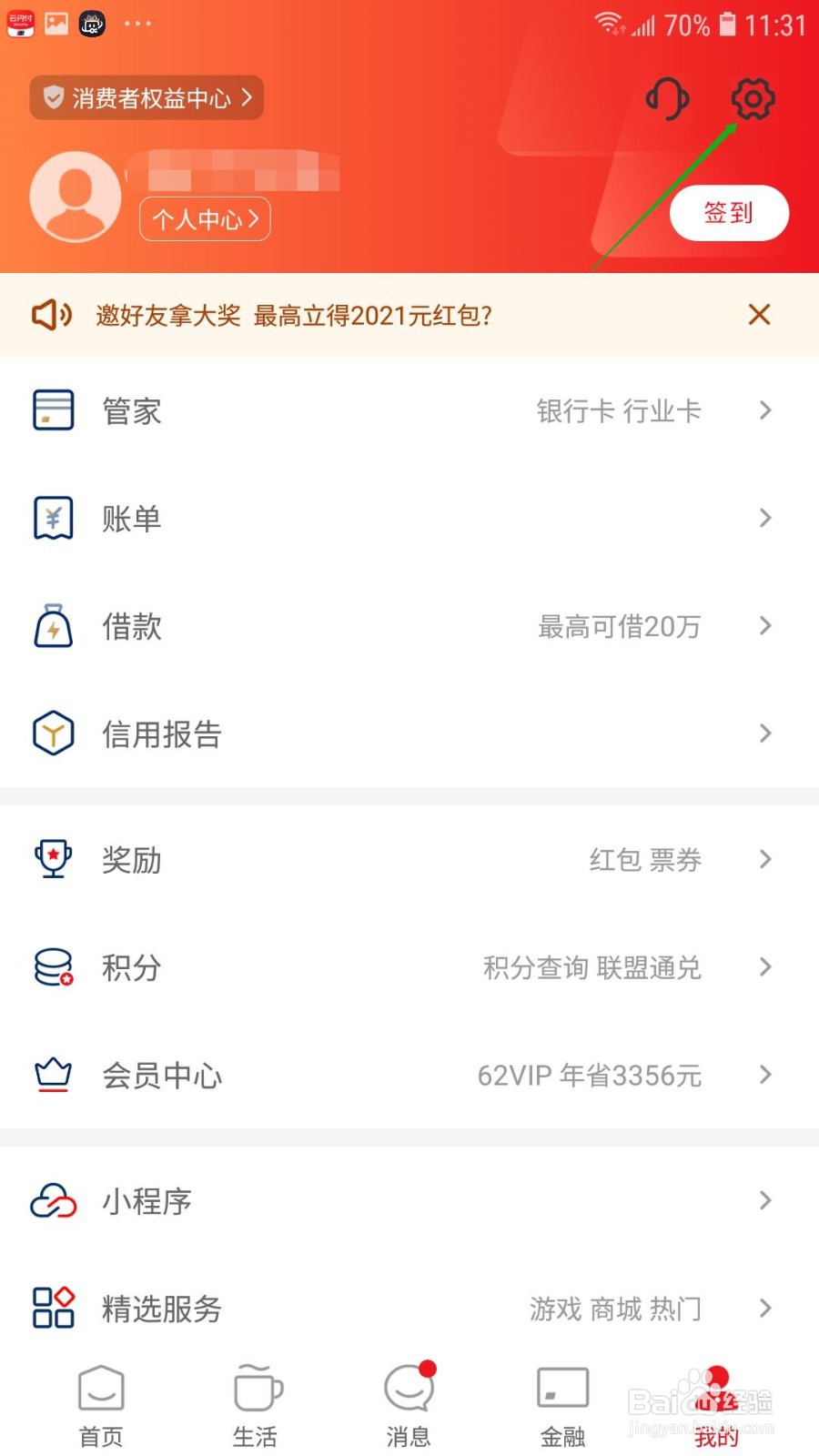Click the 账单 bill icon
Image resolution: width=819 pixels, height=1456 pixels.
click(x=53, y=518)
